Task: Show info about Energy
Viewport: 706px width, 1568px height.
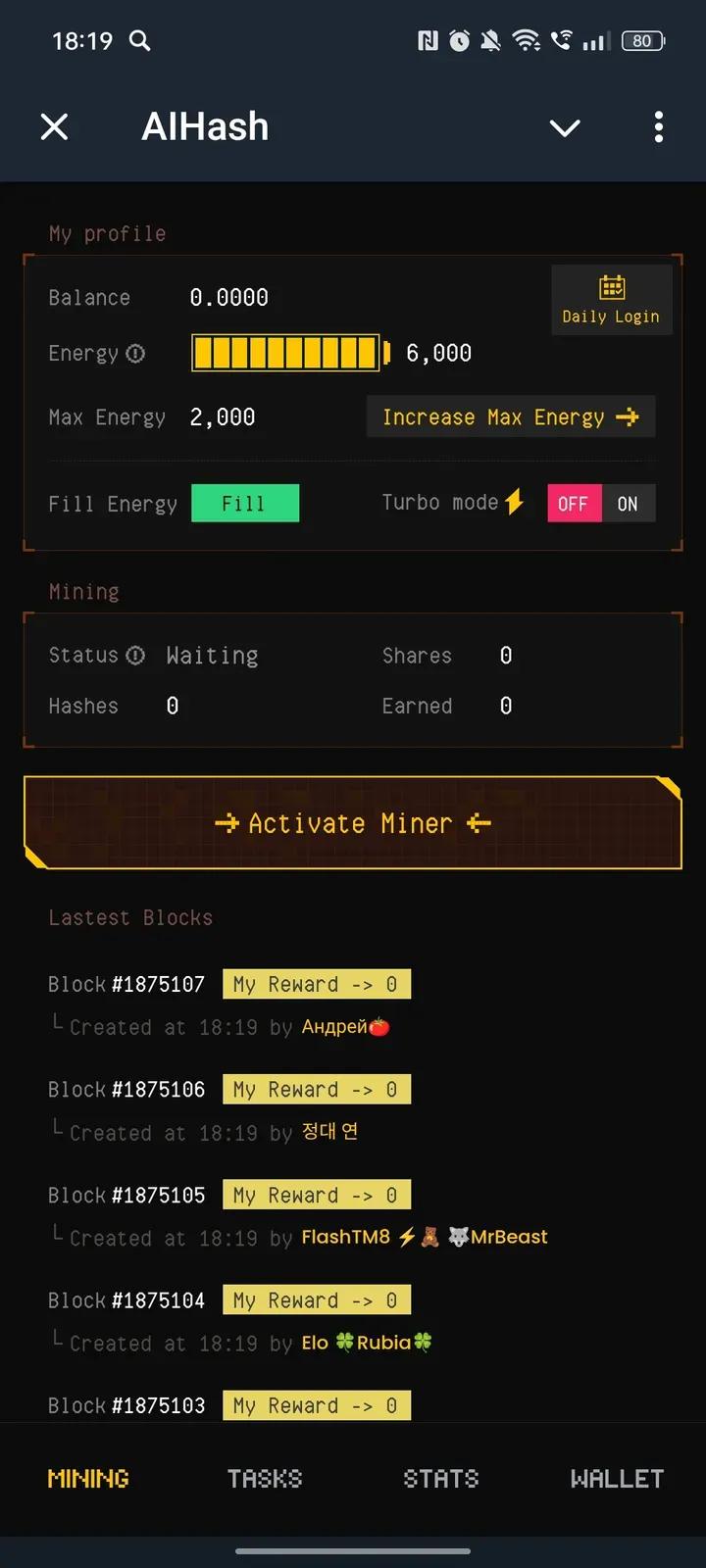Action: tap(135, 354)
